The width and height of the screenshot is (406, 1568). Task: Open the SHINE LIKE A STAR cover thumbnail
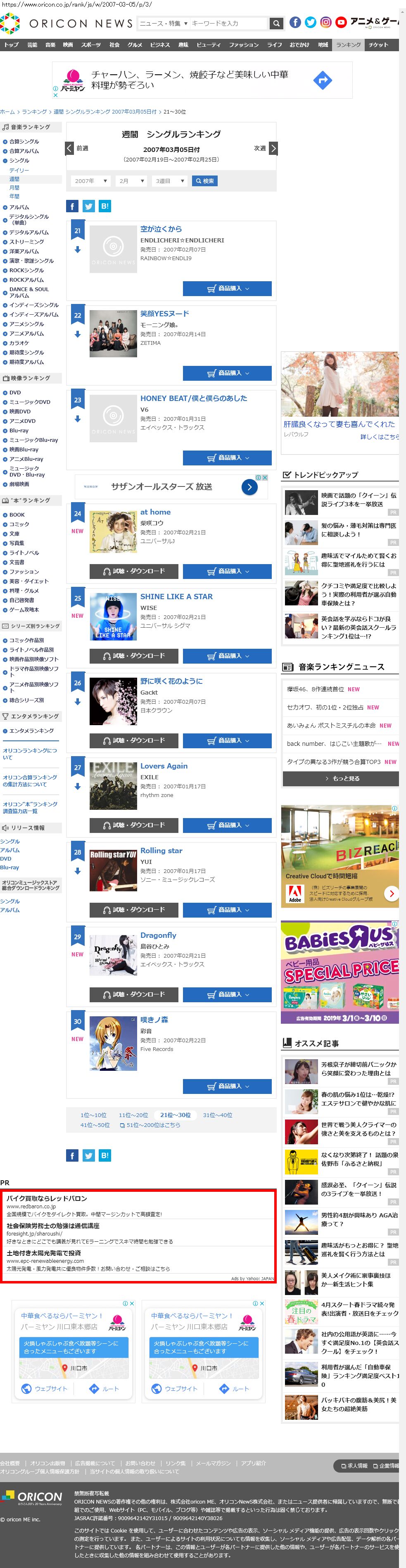tap(113, 616)
